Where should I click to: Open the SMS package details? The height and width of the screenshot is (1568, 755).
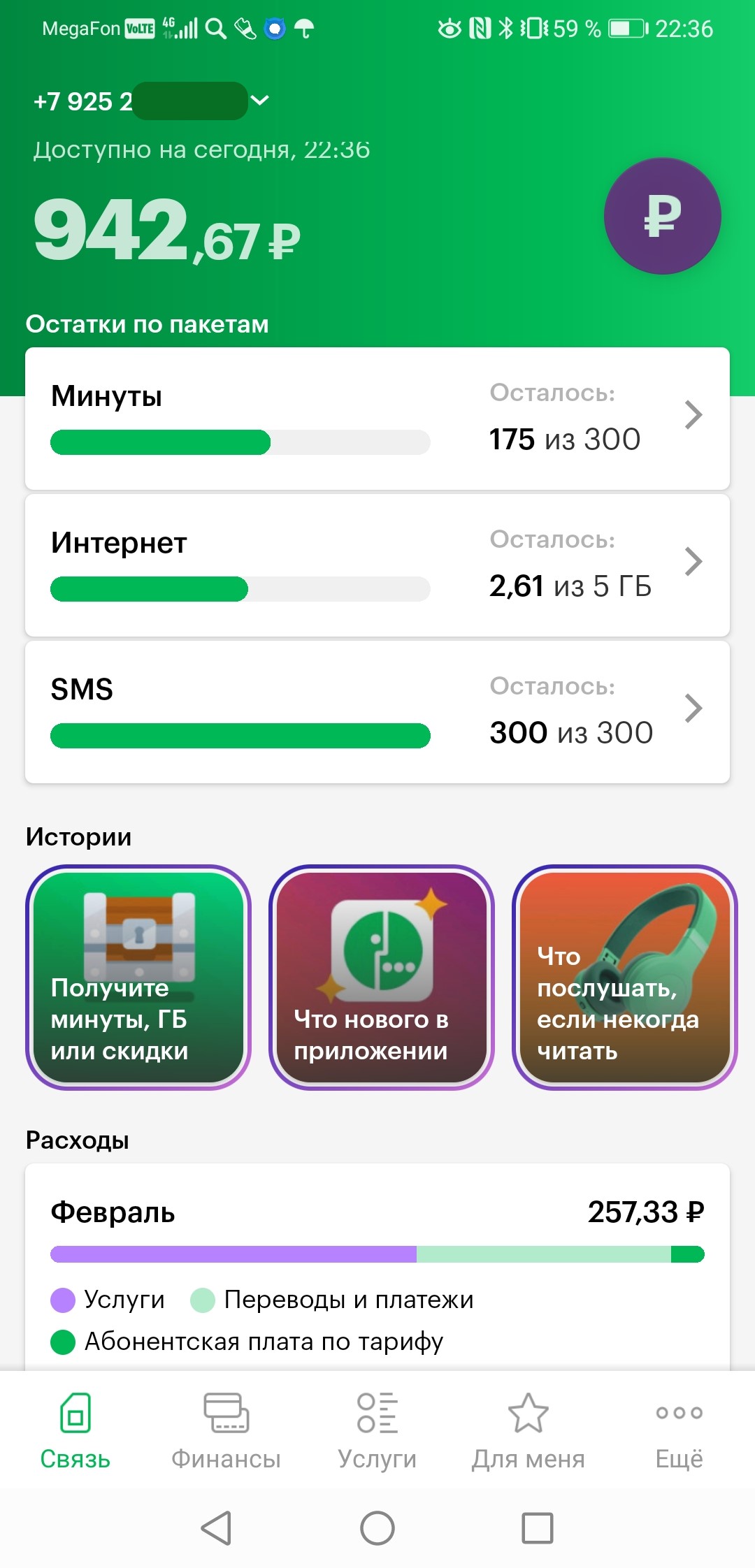tap(377, 712)
